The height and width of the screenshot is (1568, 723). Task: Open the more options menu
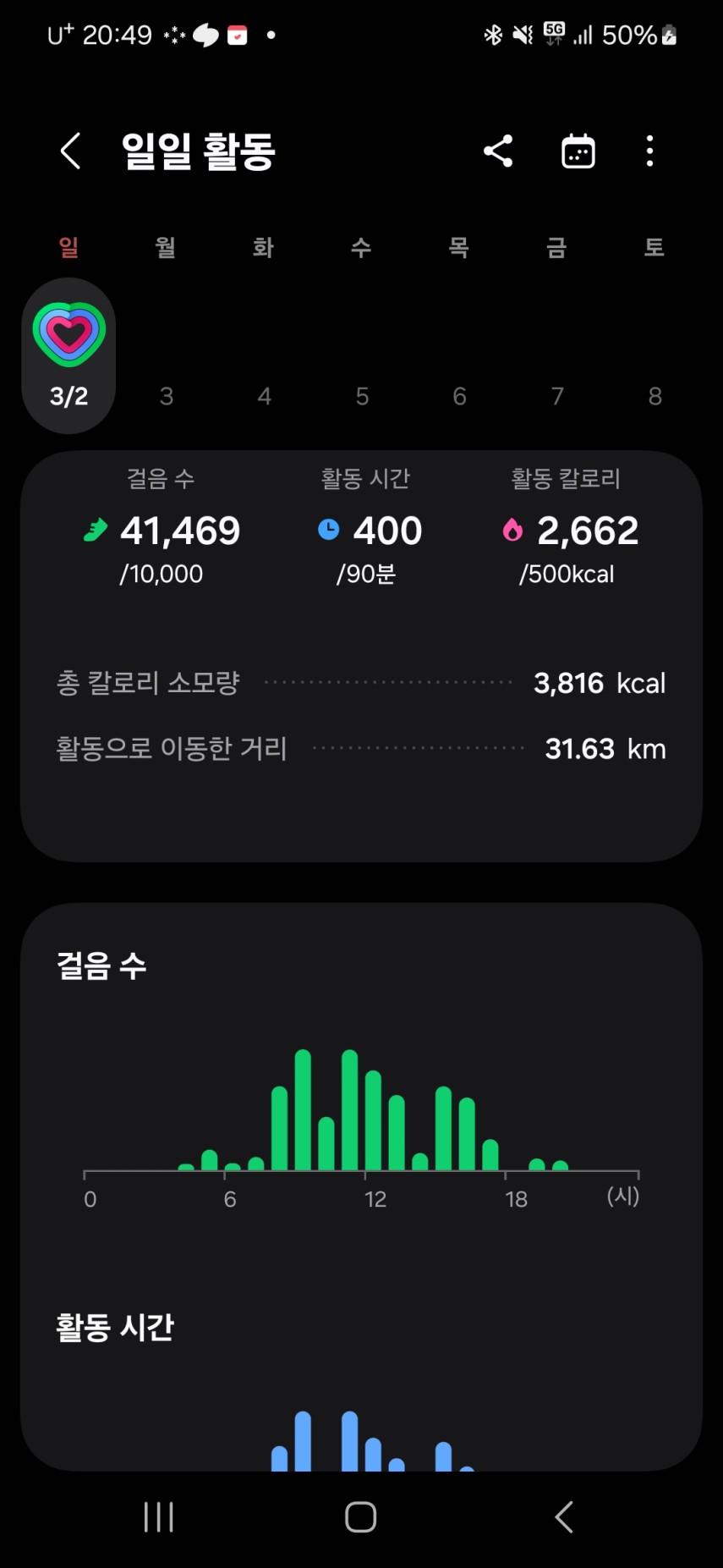point(649,151)
